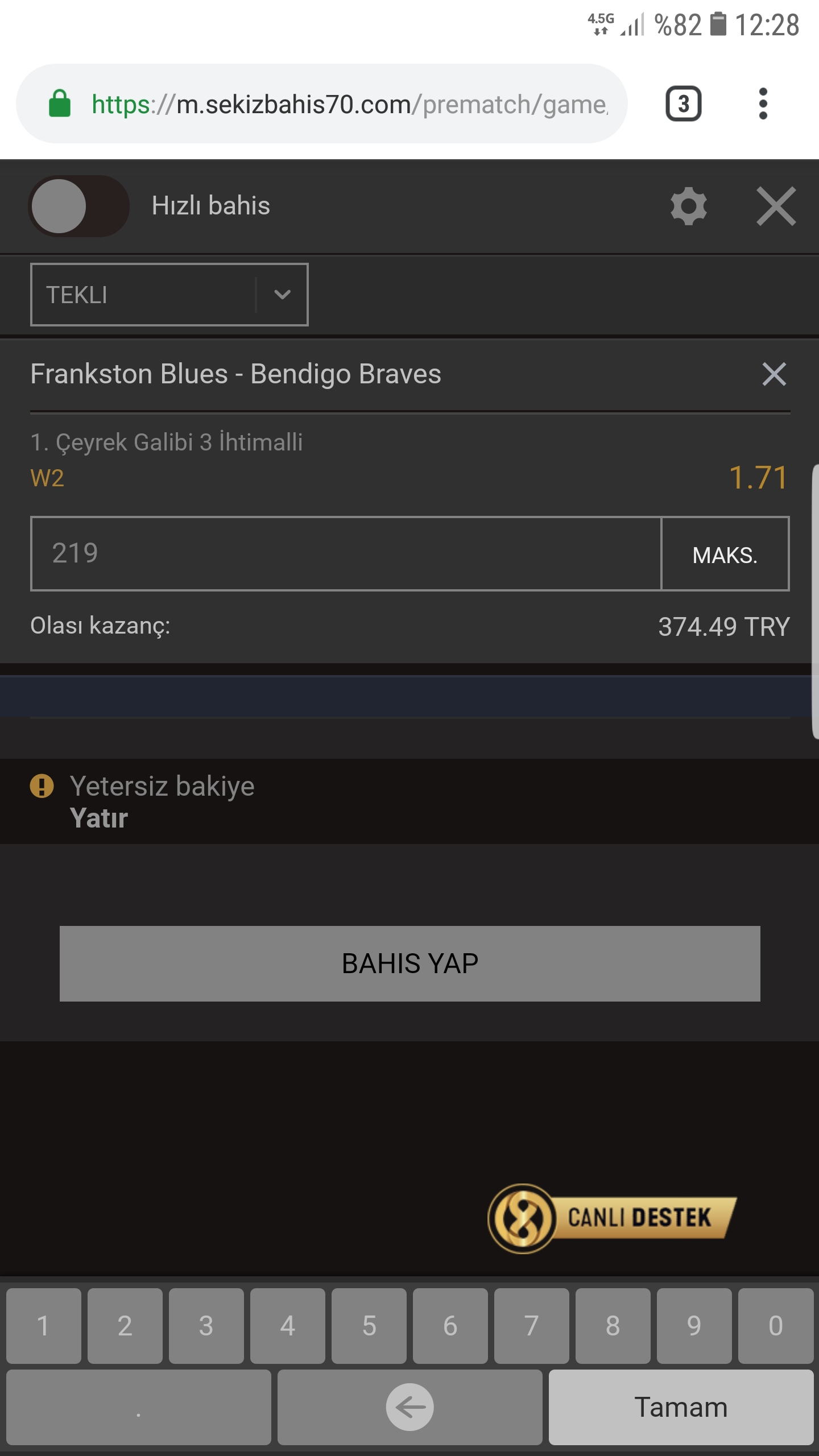The width and height of the screenshot is (819, 1456).
Task: Open bet slip settings gear
Action: (689, 206)
